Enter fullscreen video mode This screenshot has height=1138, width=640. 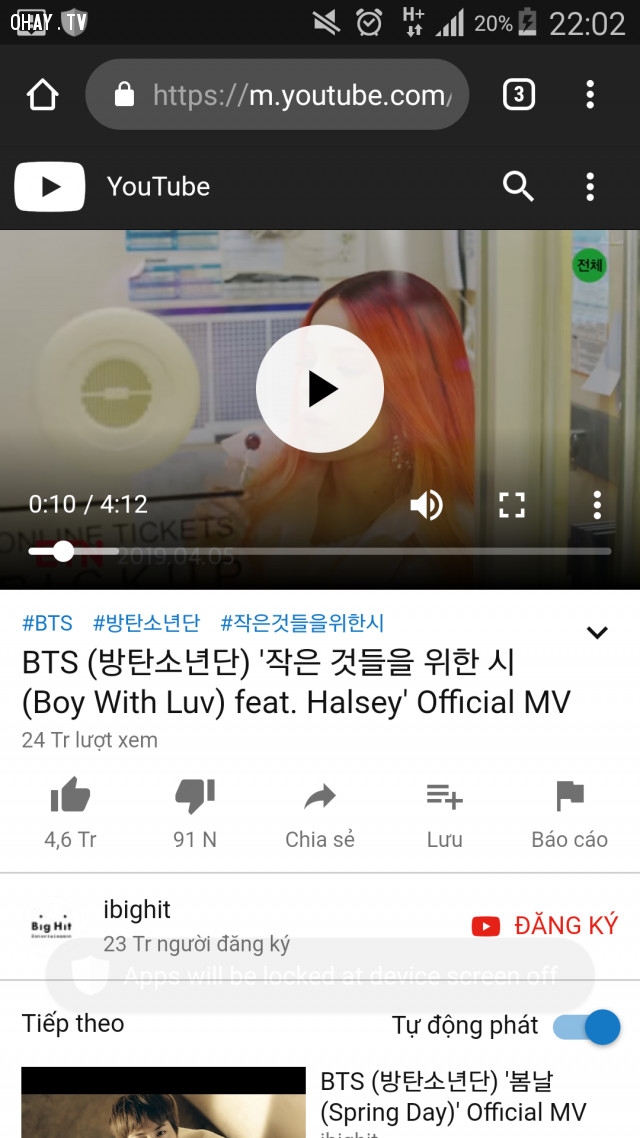click(x=512, y=505)
